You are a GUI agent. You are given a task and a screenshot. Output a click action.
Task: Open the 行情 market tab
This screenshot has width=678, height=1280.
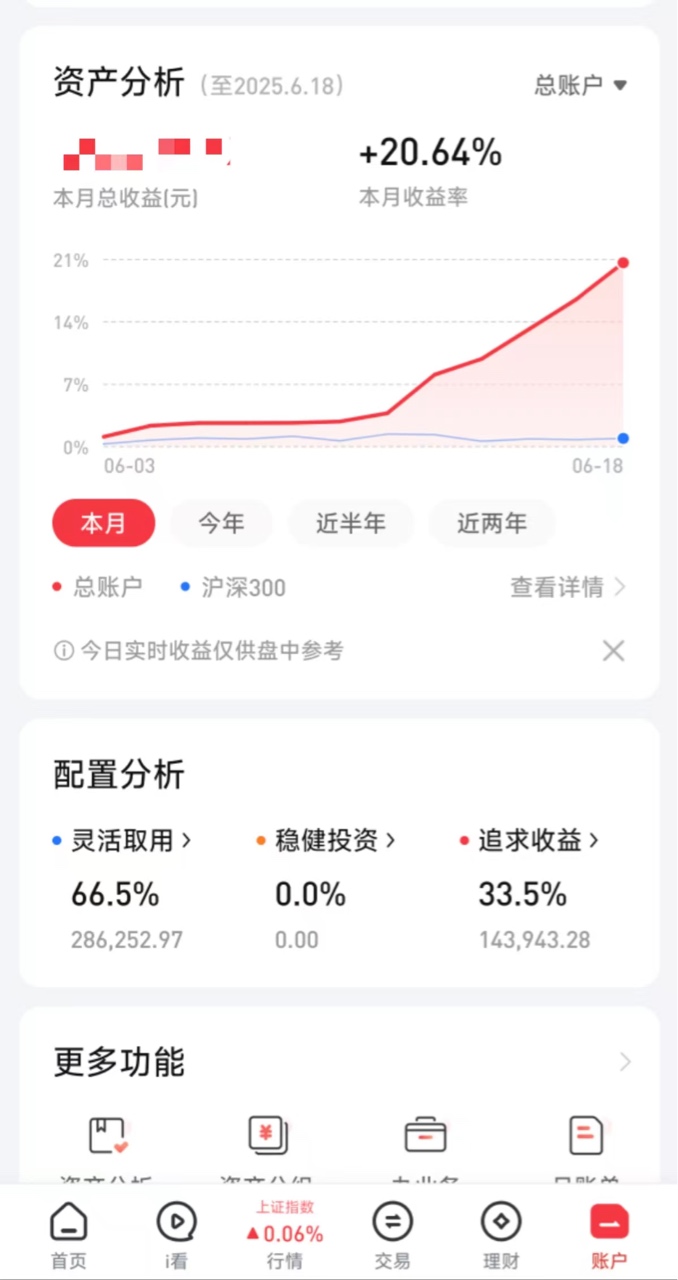pyautogui.click(x=285, y=1235)
